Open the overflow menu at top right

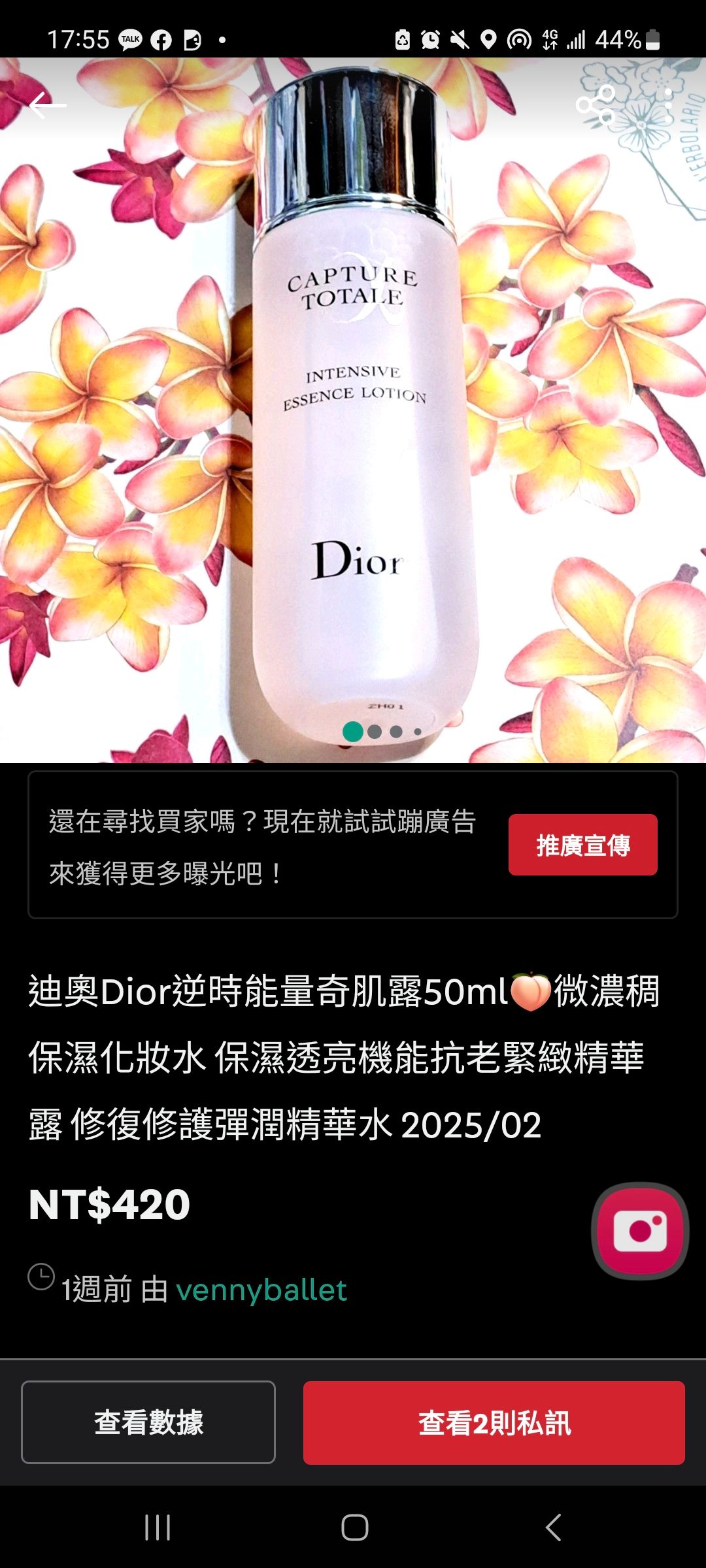668,99
